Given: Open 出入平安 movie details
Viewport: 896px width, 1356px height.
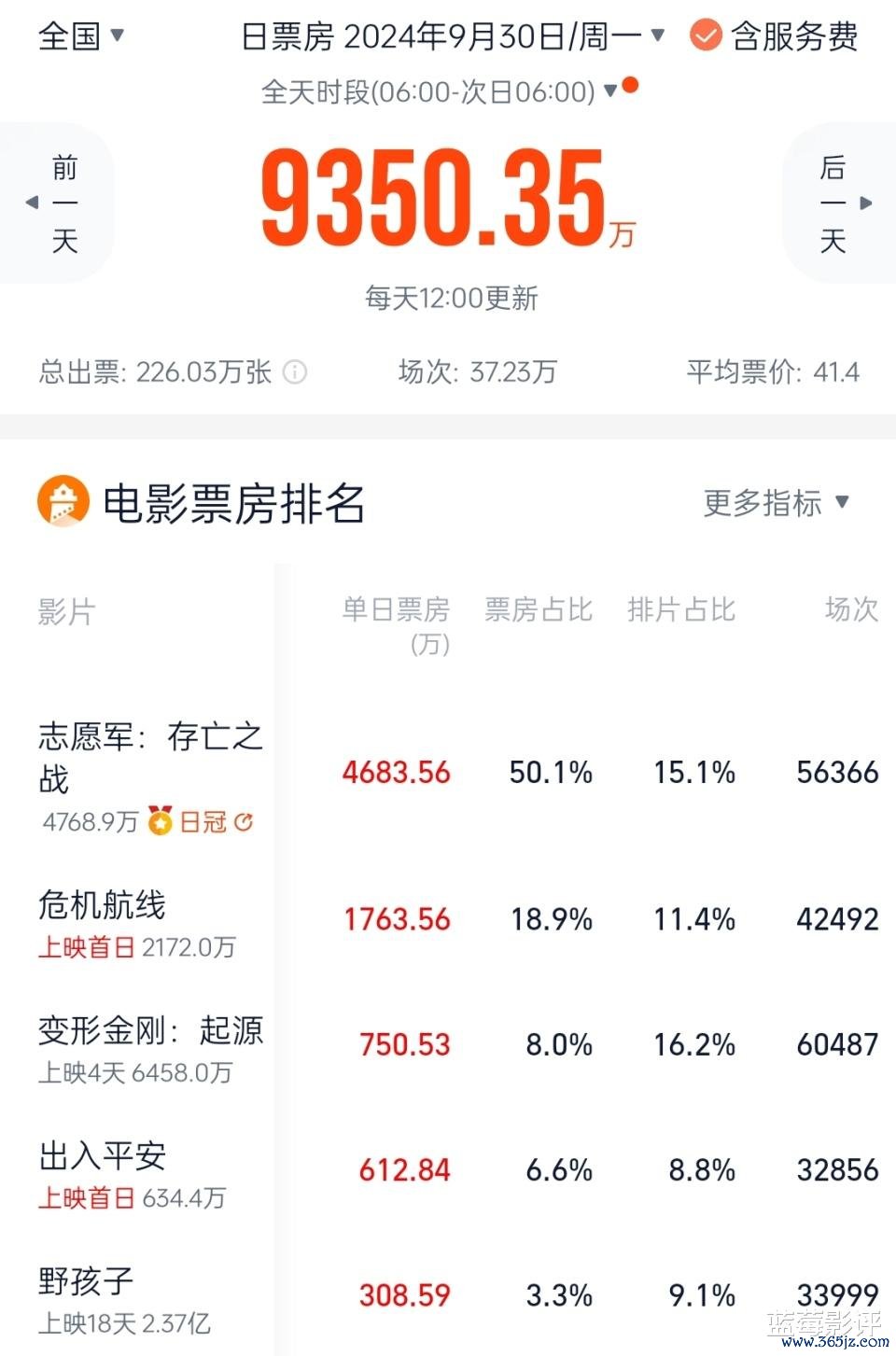Looking at the screenshot, I should (103, 1157).
